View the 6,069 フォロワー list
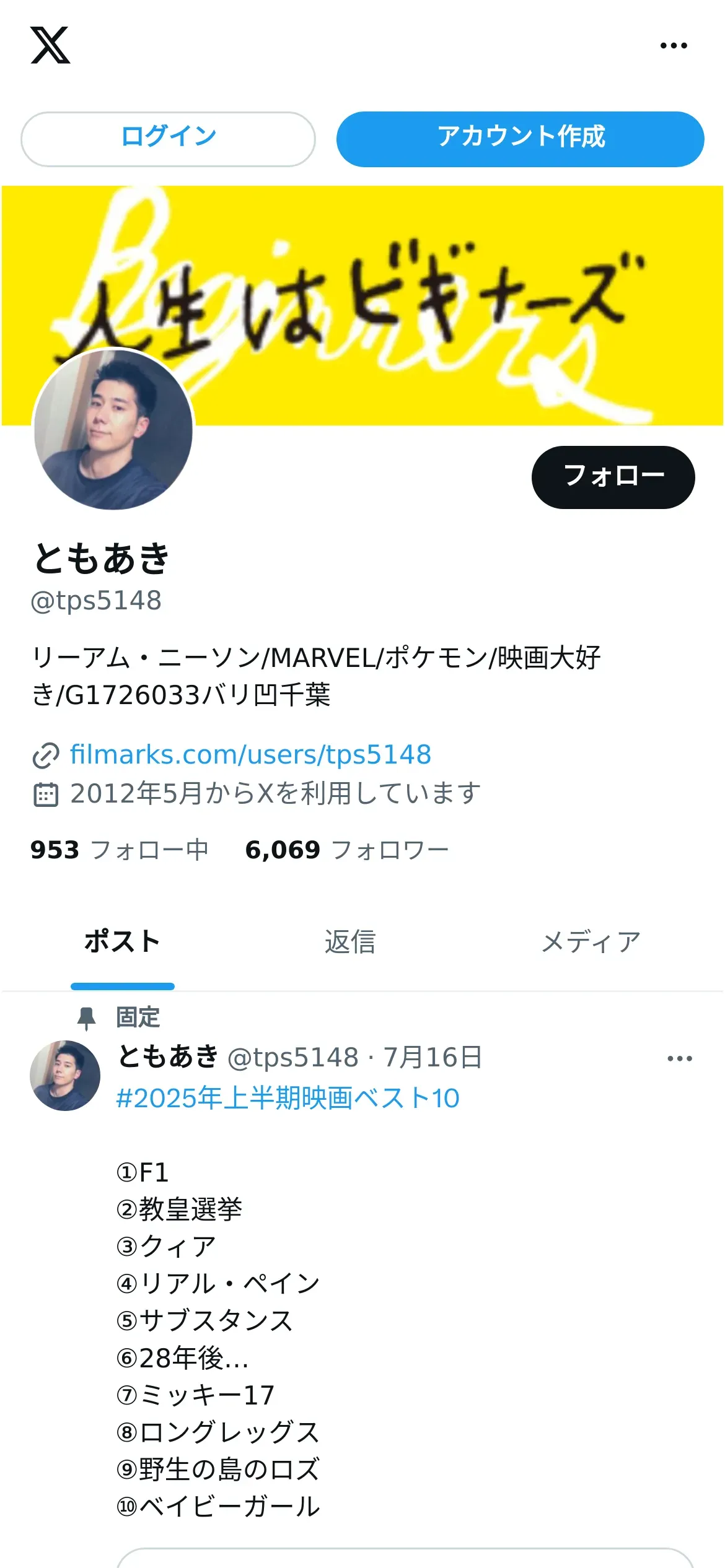The height and width of the screenshot is (1568, 725). point(347,850)
